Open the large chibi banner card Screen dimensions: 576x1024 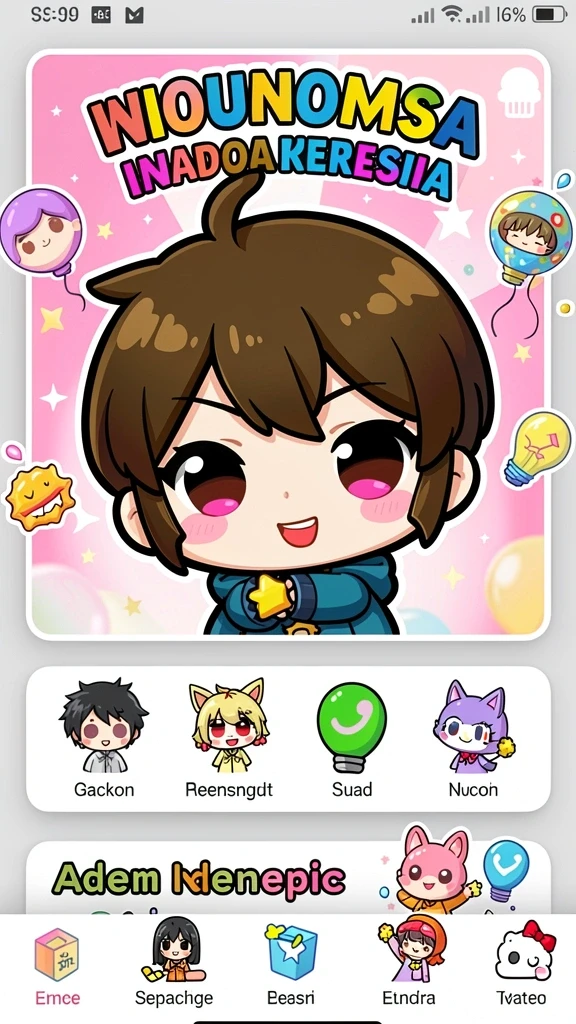(288, 344)
